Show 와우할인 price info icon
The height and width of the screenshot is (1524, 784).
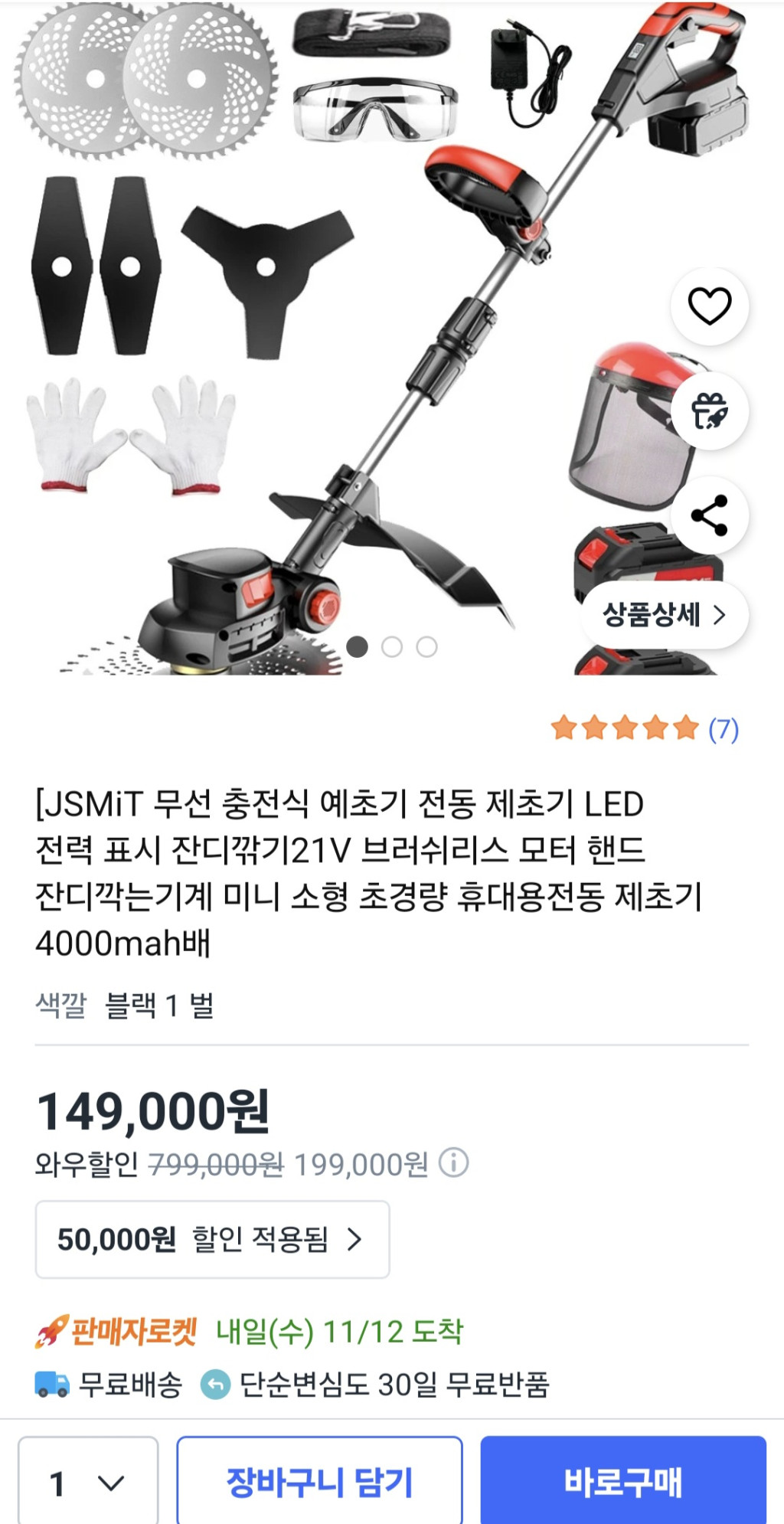(453, 1163)
